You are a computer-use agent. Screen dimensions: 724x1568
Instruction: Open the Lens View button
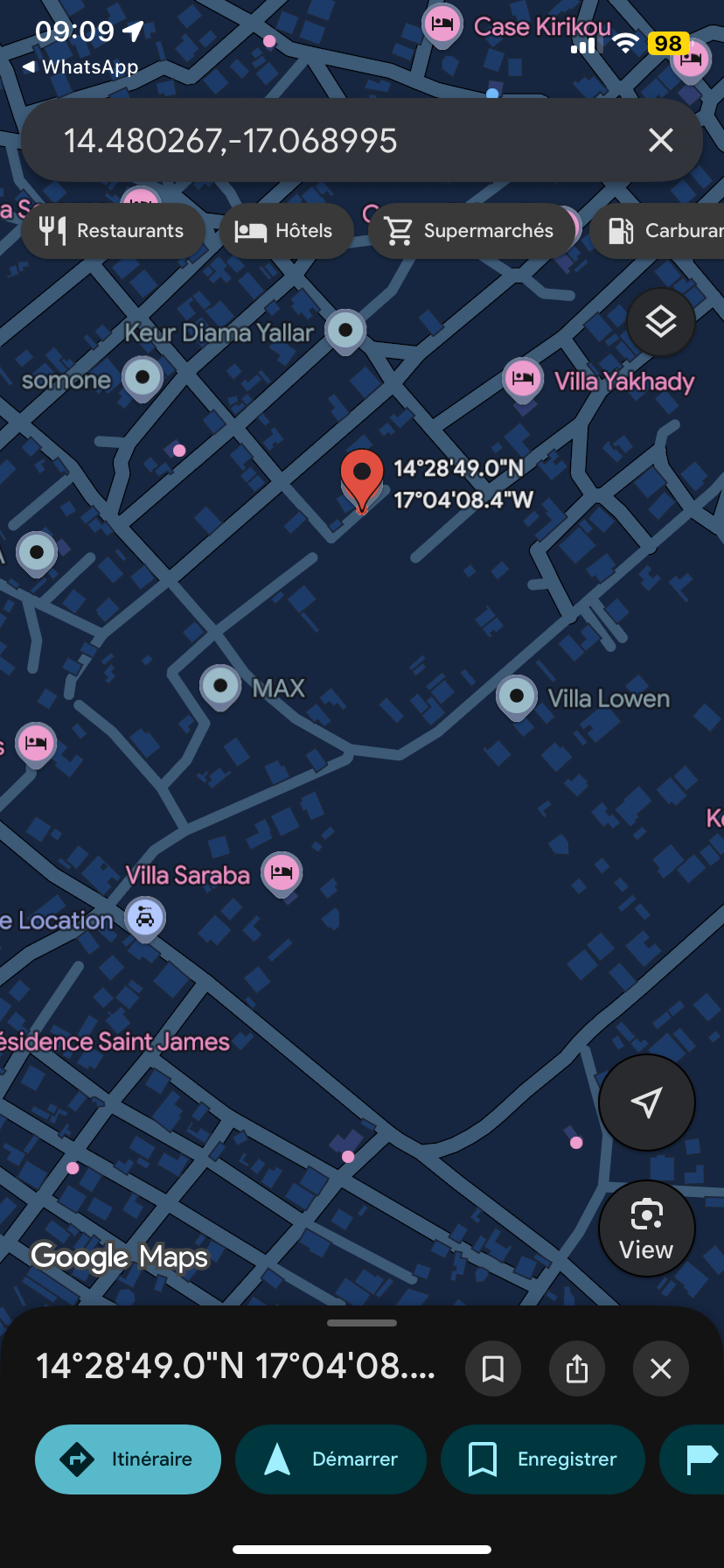click(x=647, y=1228)
